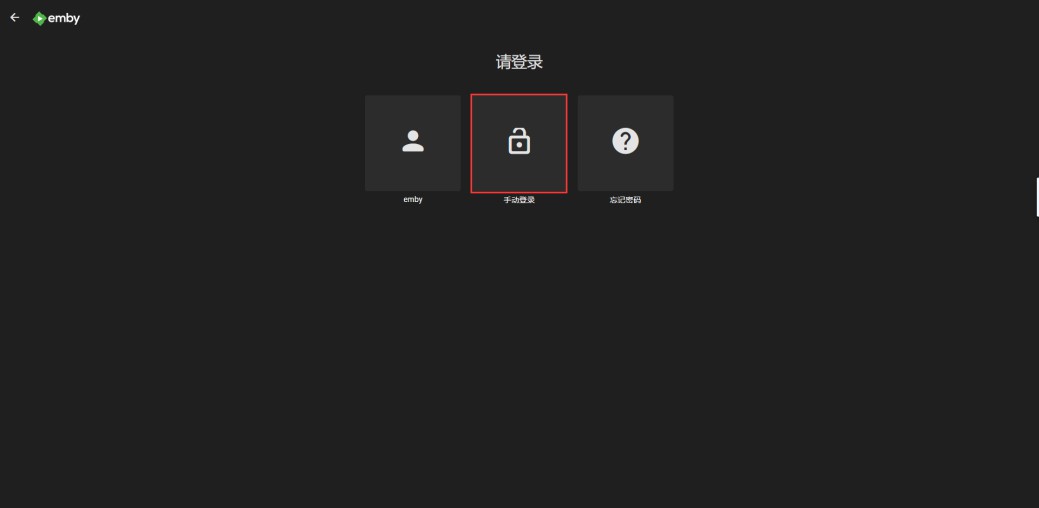Image resolution: width=1039 pixels, height=508 pixels.
Task: Open the 手动登录 manual login tile
Action: [x=519, y=143]
